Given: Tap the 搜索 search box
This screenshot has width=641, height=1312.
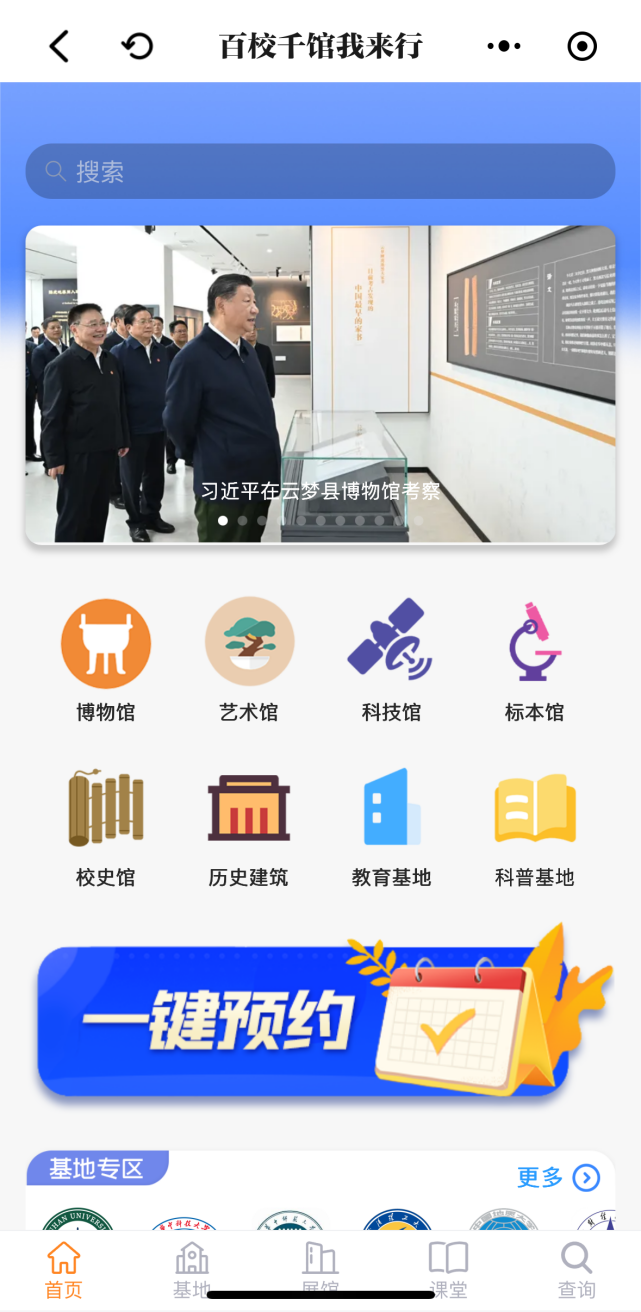Looking at the screenshot, I should (320, 171).
